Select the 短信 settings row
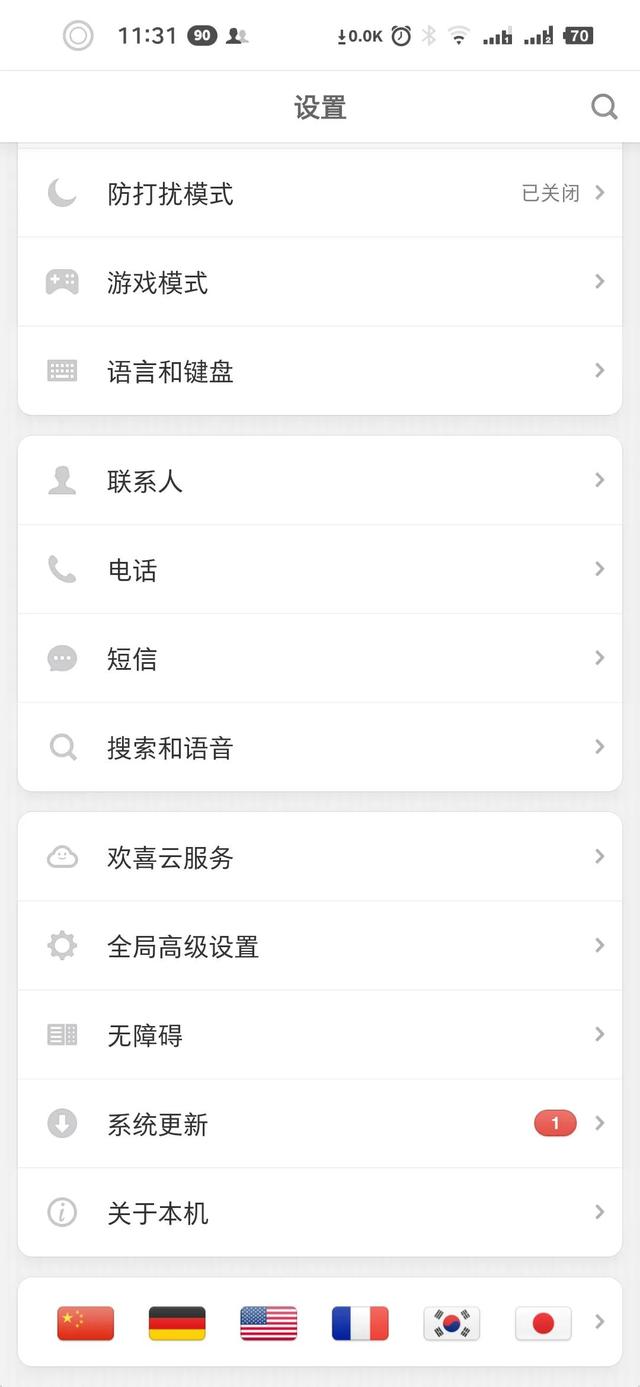640x1387 pixels. (320, 659)
